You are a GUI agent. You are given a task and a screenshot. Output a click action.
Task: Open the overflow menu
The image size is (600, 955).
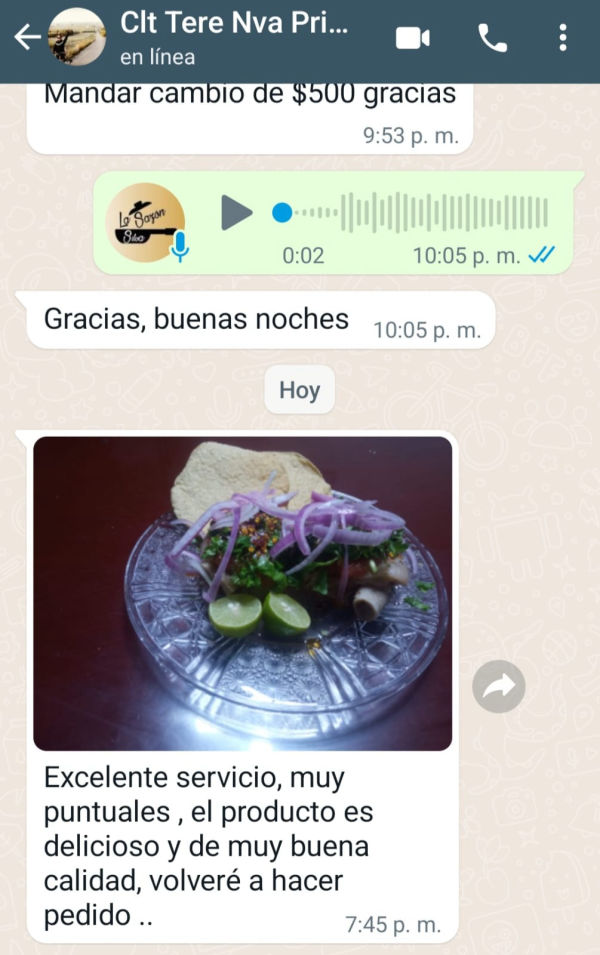click(563, 38)
